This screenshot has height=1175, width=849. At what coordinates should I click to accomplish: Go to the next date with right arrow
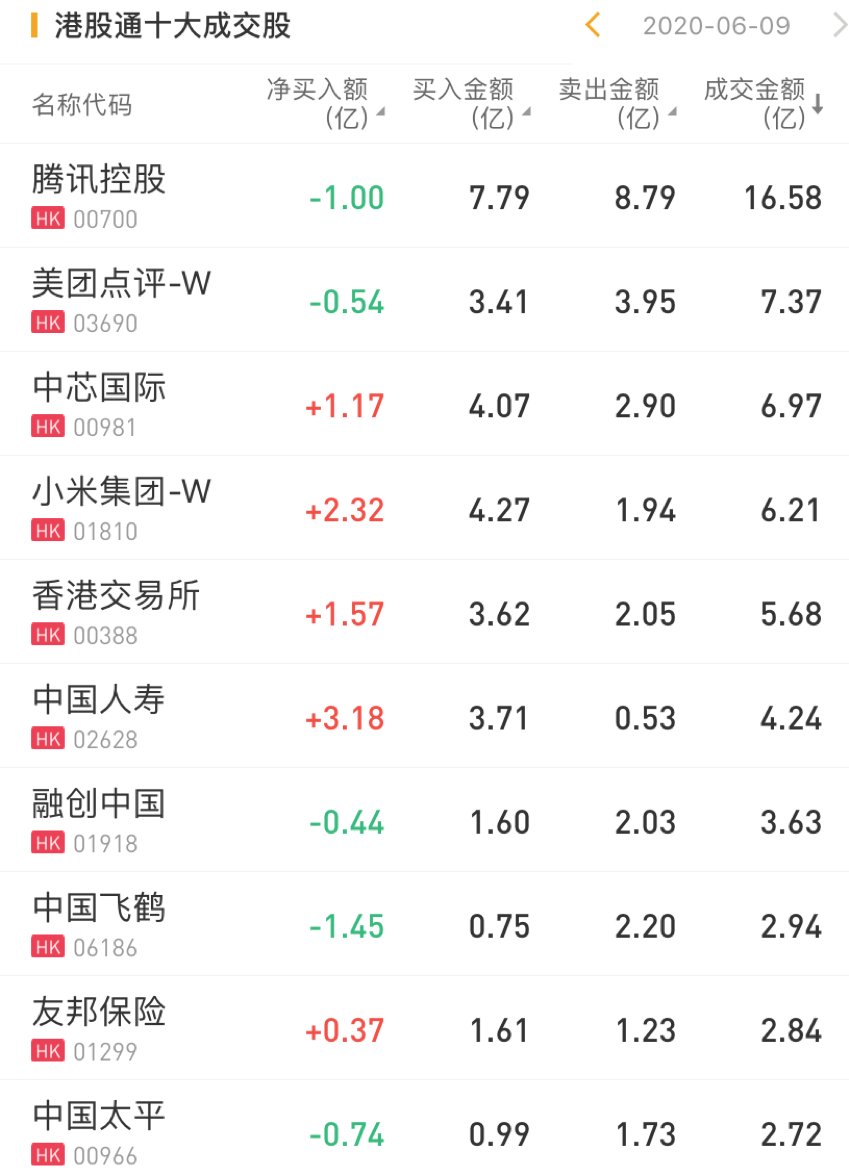[x=838, y=25]
